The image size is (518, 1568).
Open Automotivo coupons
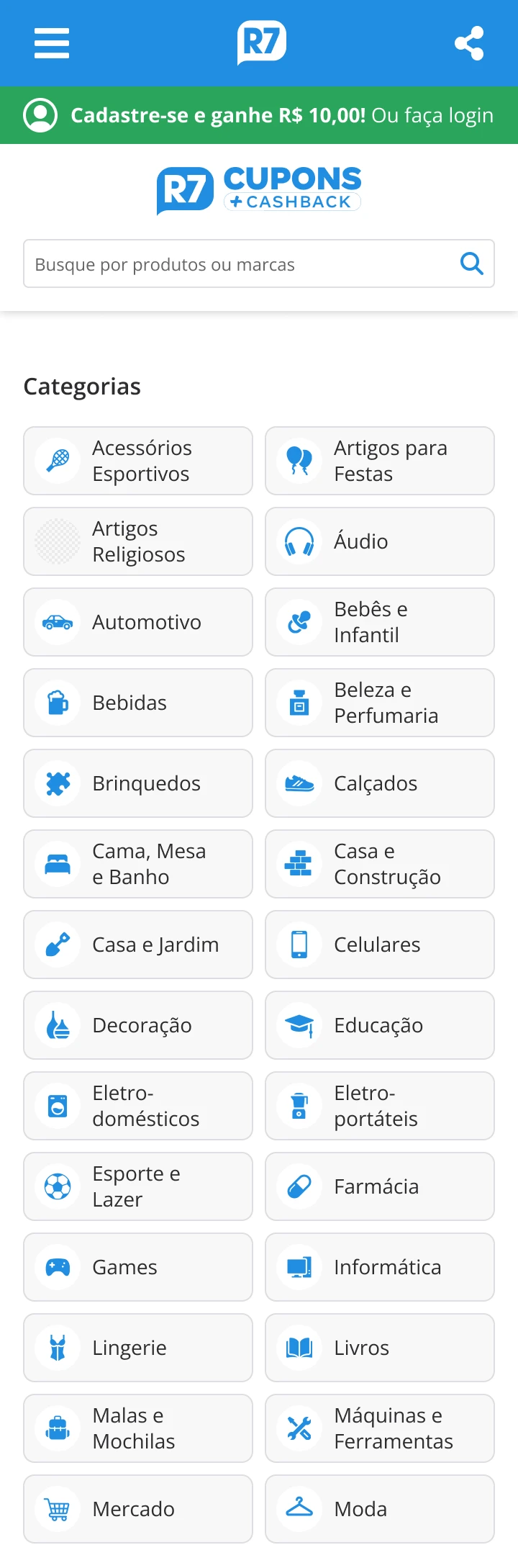pos(138,622)
